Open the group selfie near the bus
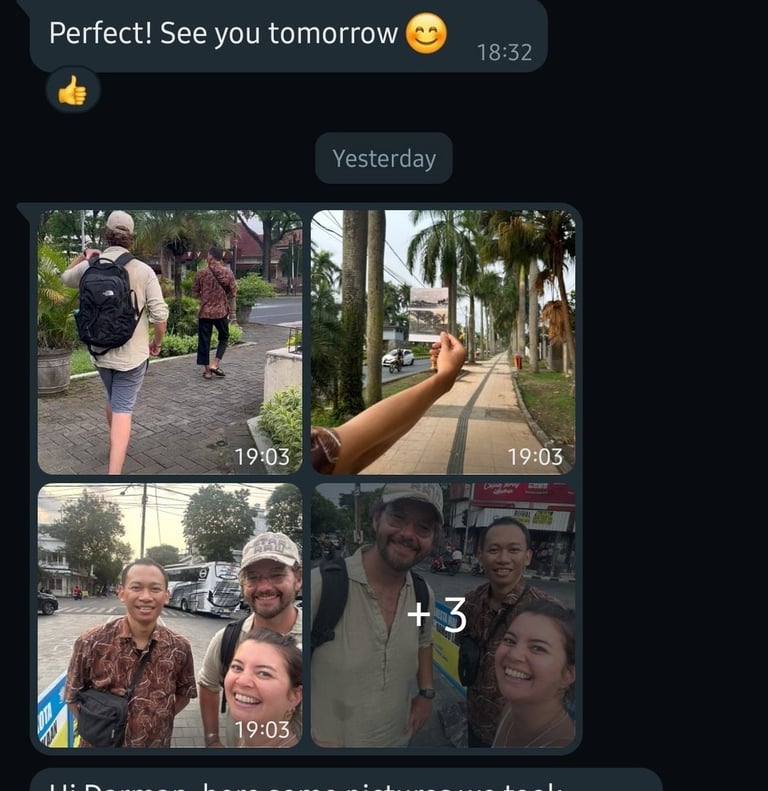Screen dimensions: 768x791 tap(170, 615)
